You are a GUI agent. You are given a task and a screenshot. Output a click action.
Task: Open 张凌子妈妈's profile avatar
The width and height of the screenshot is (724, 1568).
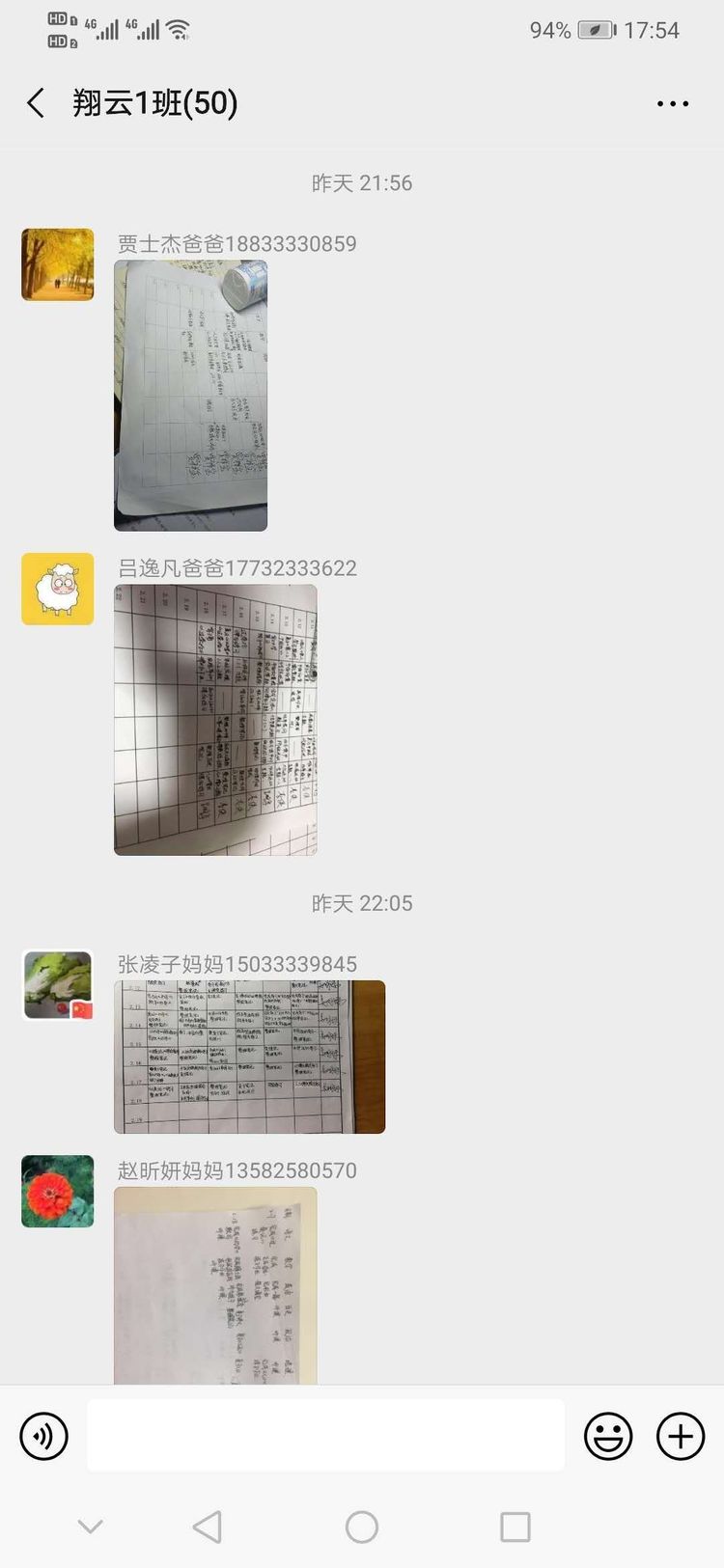[58, 985]
